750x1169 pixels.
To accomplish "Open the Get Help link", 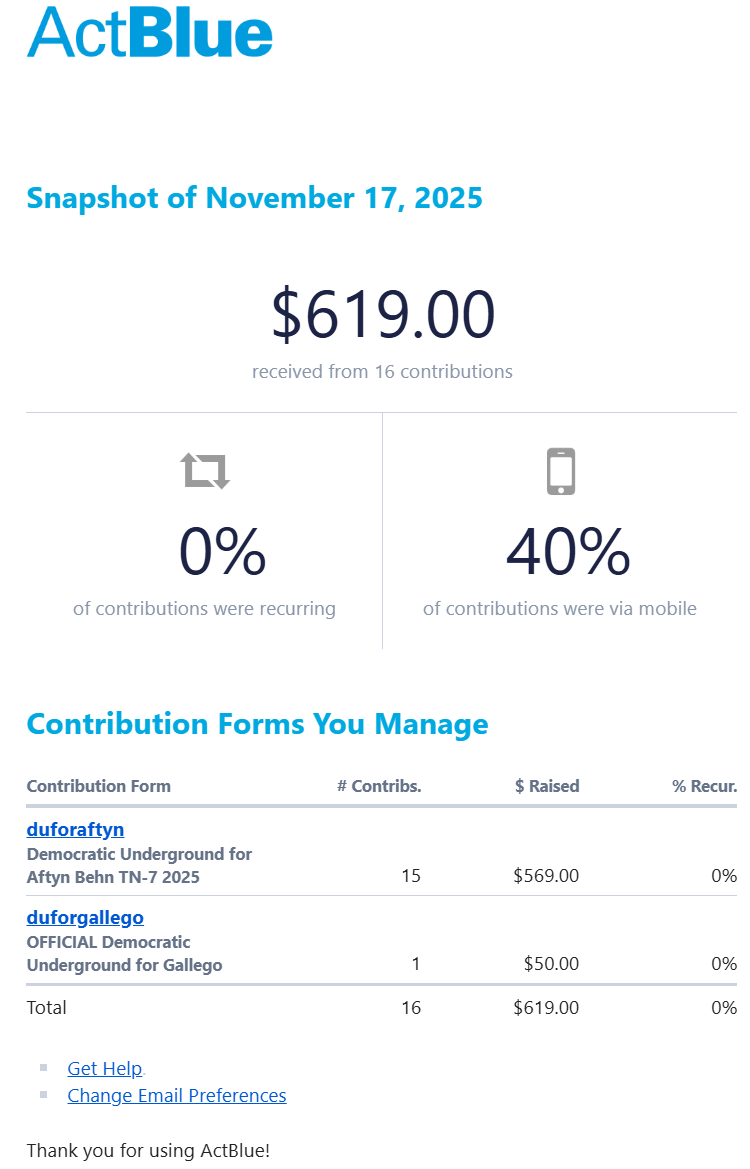I will (x=104, y=1068).
